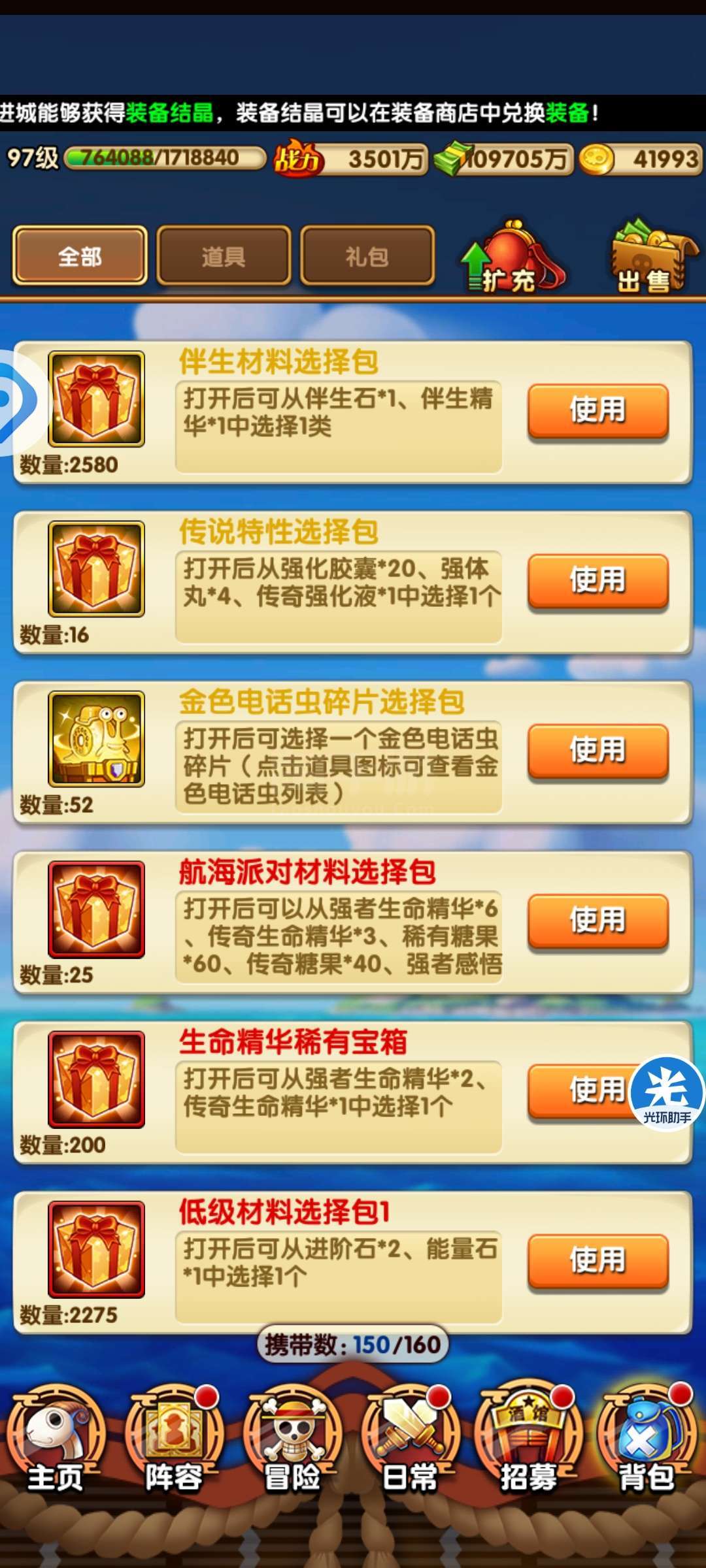The image size is (706, 1568).
Task: Use the 伴生材料选择包
Action: click(x=598, y=411)
